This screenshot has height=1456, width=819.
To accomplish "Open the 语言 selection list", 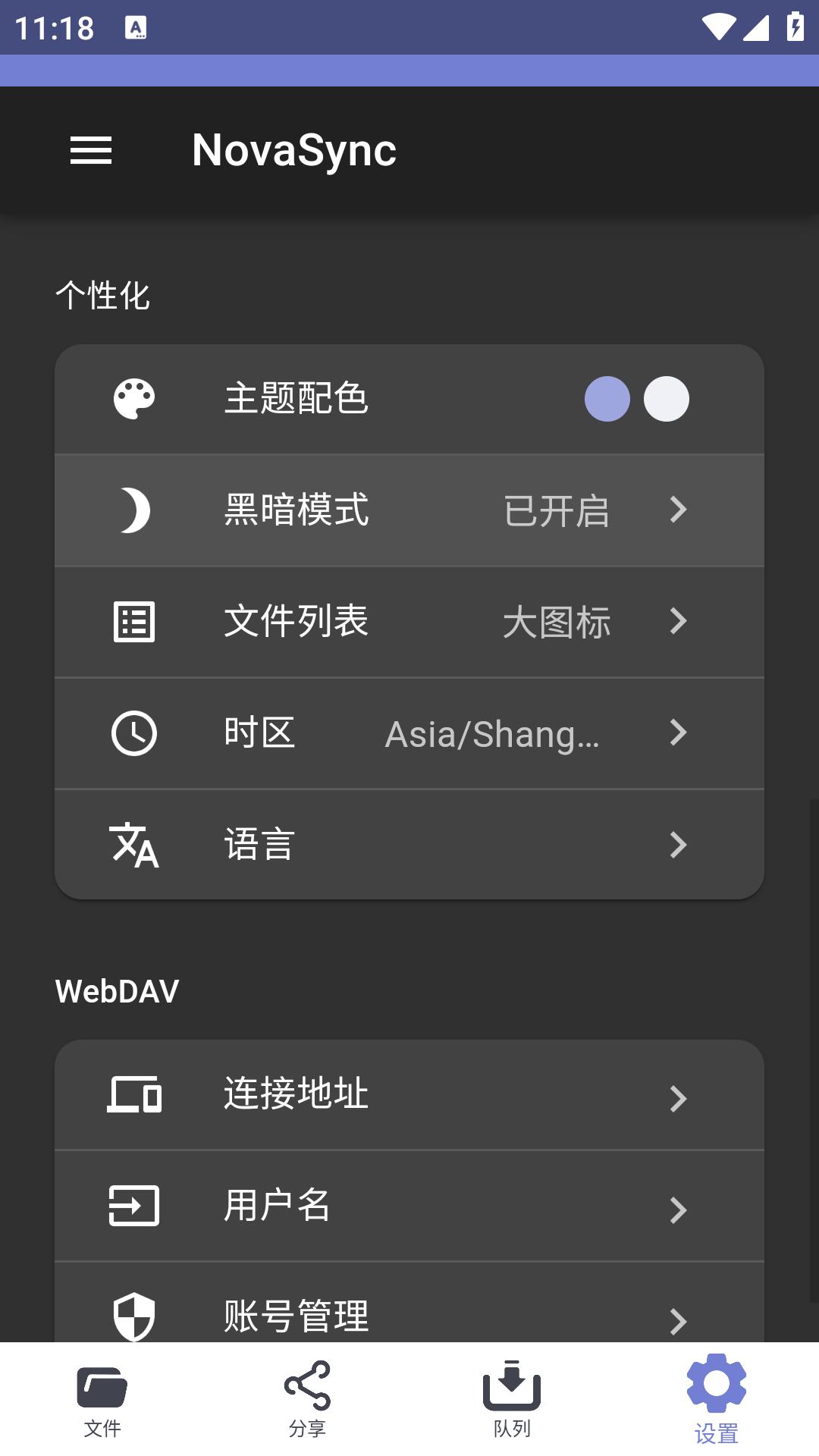I will pos(409,843).
